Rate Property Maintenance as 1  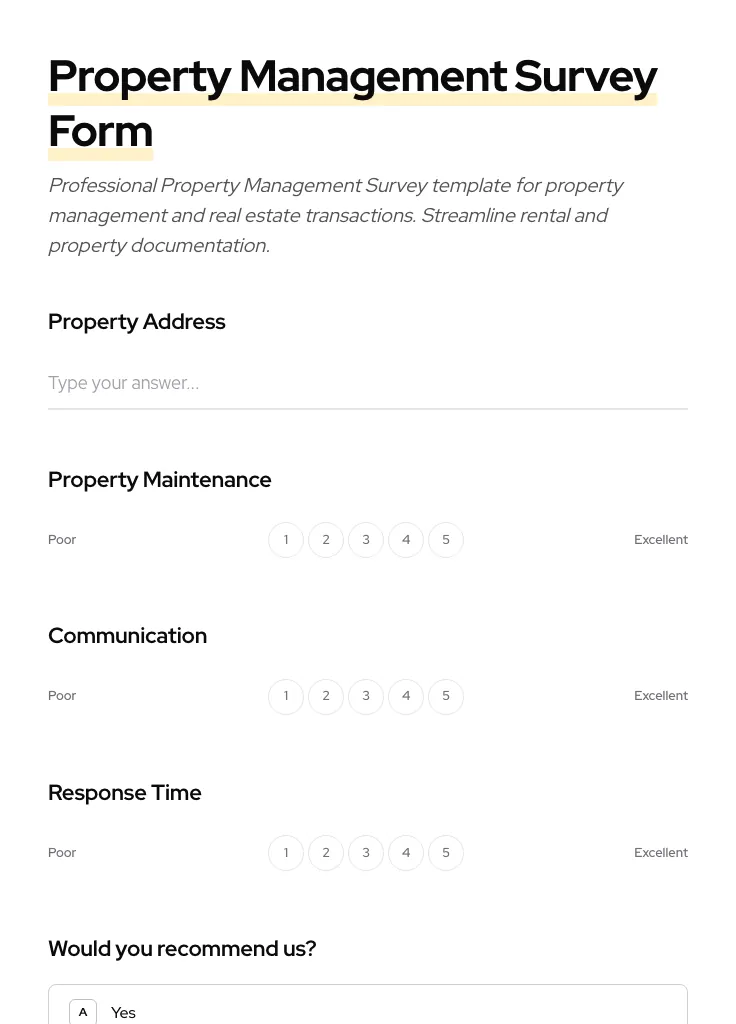point(286,539)
